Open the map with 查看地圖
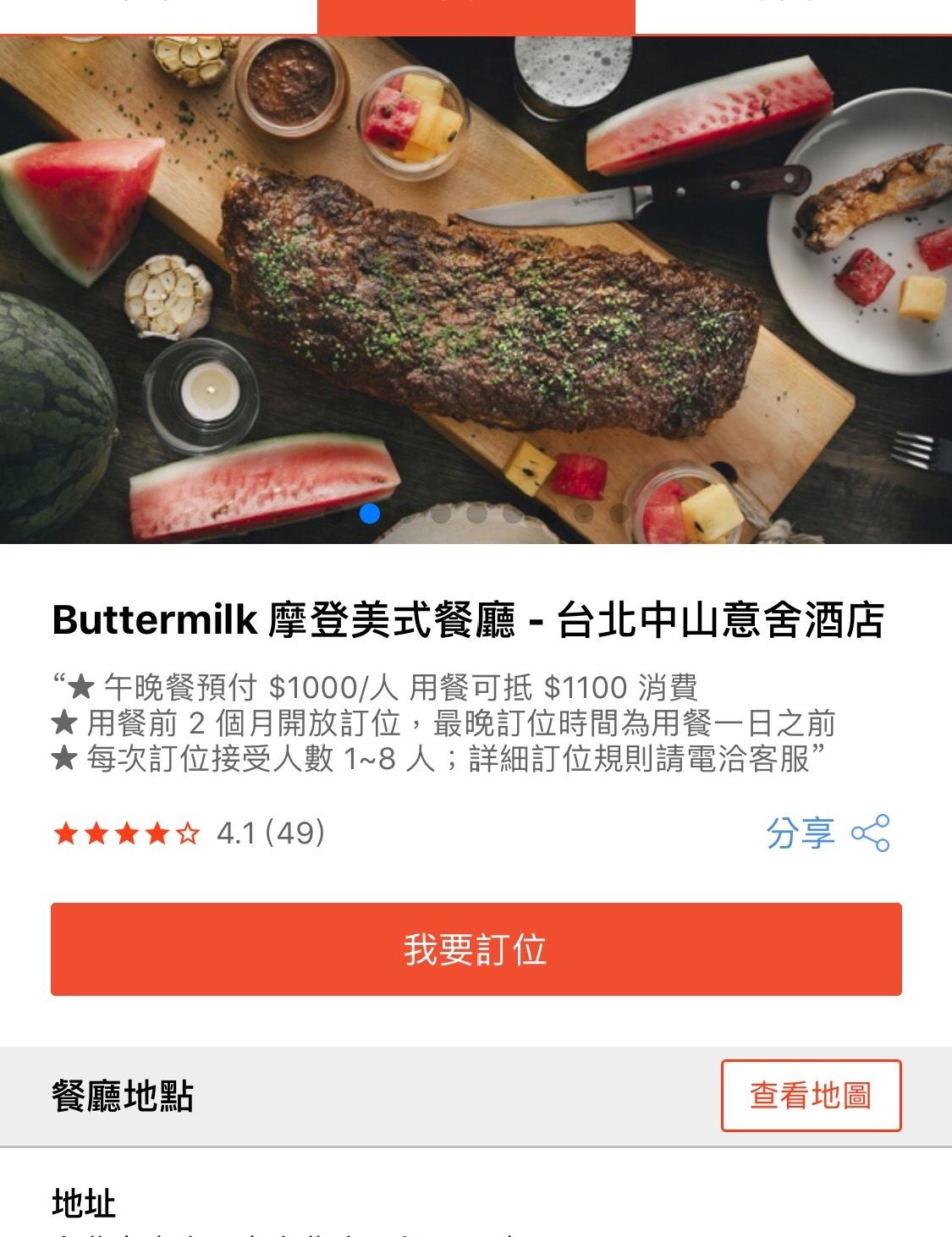 pos(811,1096)
